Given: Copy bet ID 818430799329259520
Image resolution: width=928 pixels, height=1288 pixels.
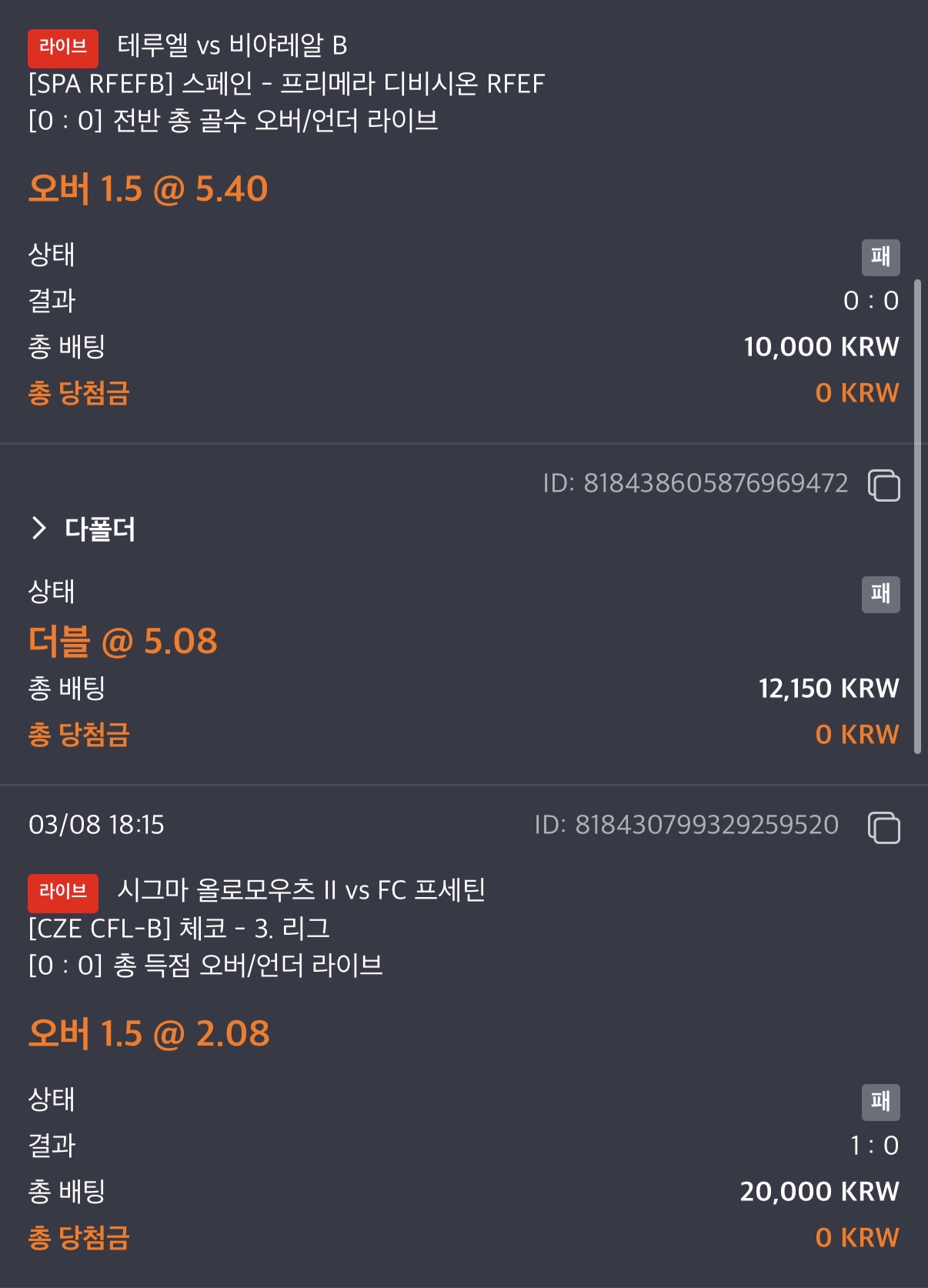Looking at the screenshot, I should coord(883,827).
